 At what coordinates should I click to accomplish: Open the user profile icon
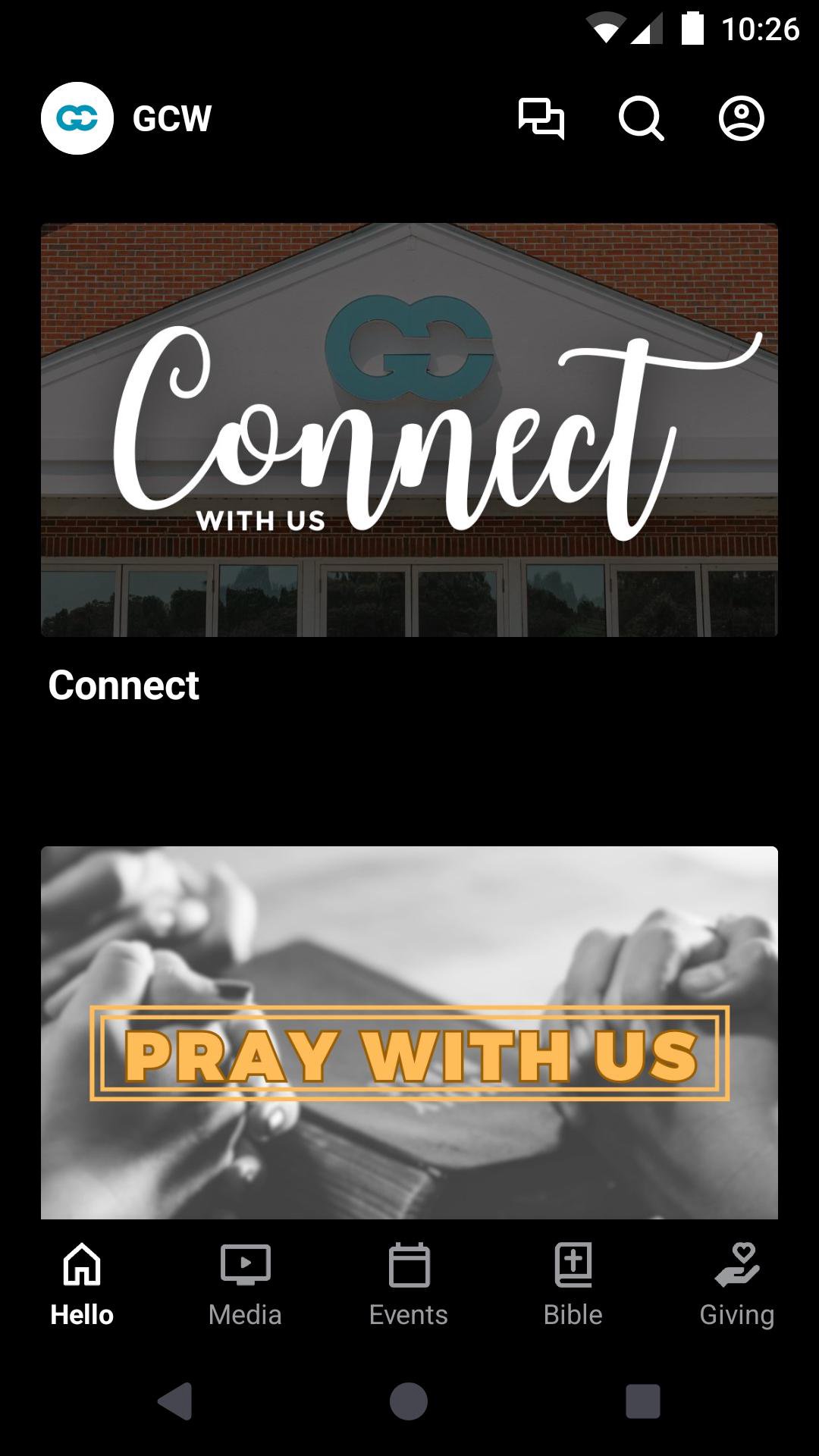[x=741, y=119]
